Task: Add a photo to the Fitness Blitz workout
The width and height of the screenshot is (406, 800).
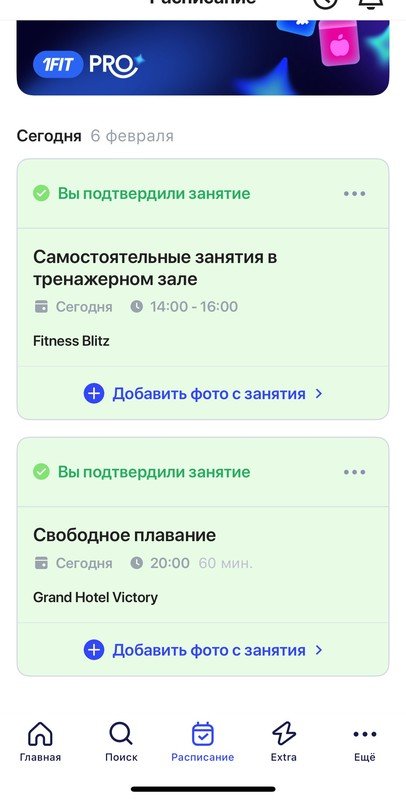Action: coord(203,394)
